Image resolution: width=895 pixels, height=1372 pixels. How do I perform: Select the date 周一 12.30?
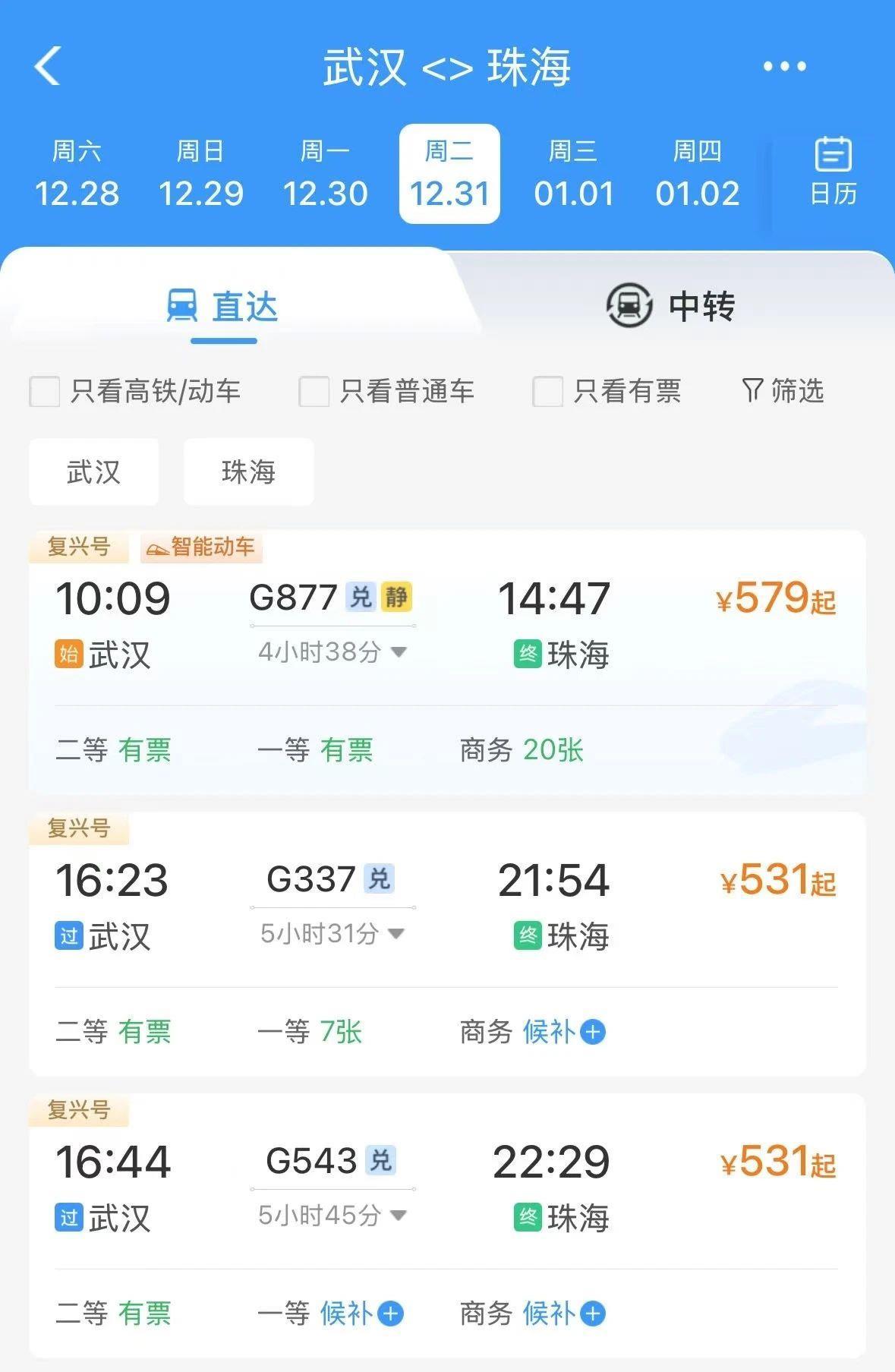325,174
